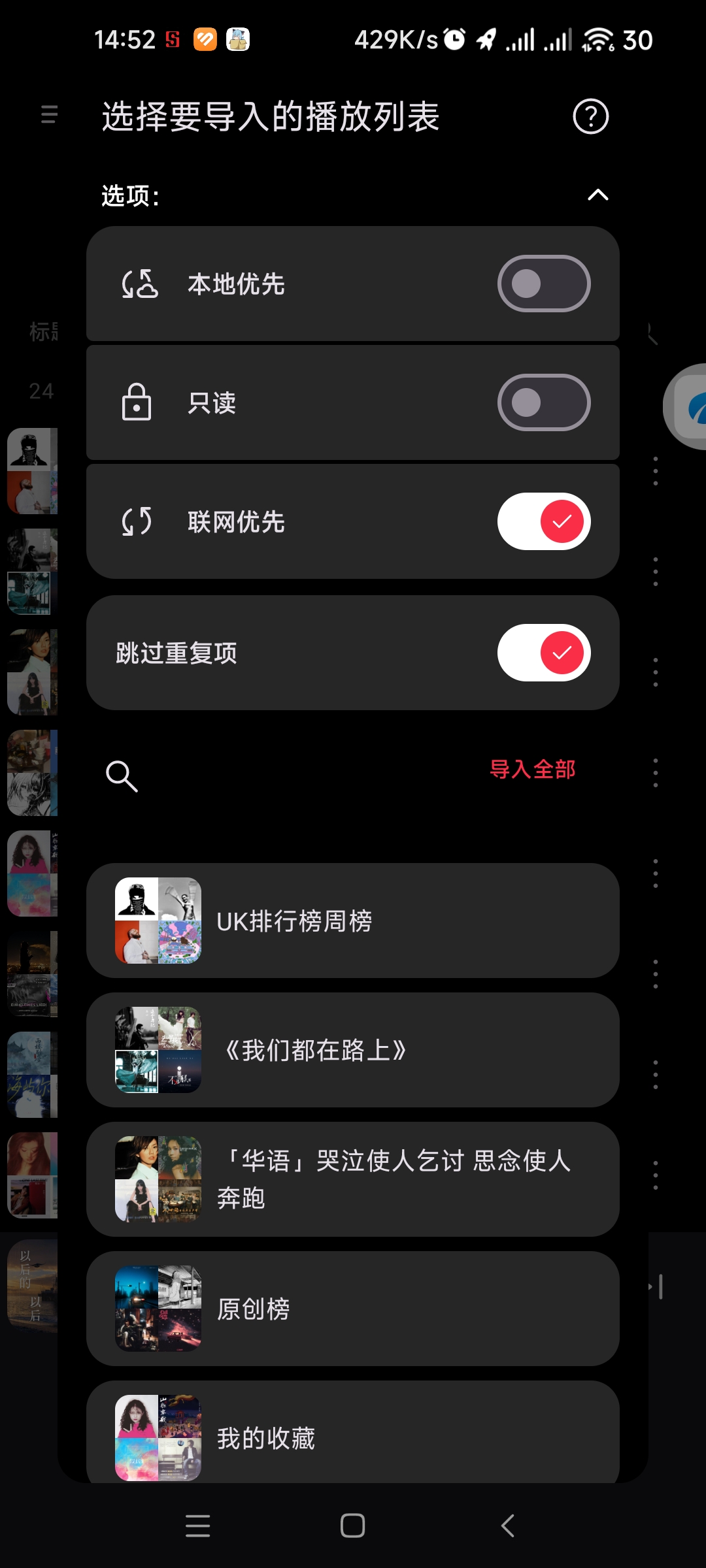The height and width of the screenshot is (1568, 706).
Task: Choose the「华语」哭泣使人乞讨 playlist
Action: click(353, 1179)
